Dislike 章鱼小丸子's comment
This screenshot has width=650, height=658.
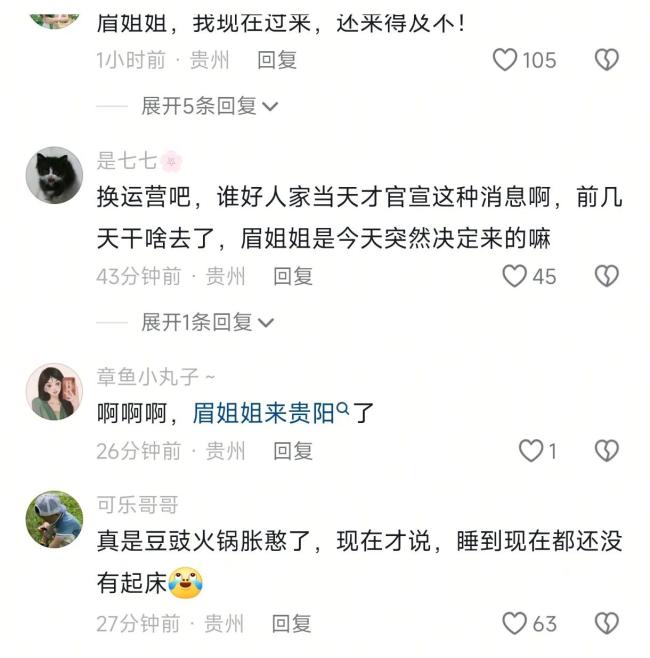pos(607,451)
